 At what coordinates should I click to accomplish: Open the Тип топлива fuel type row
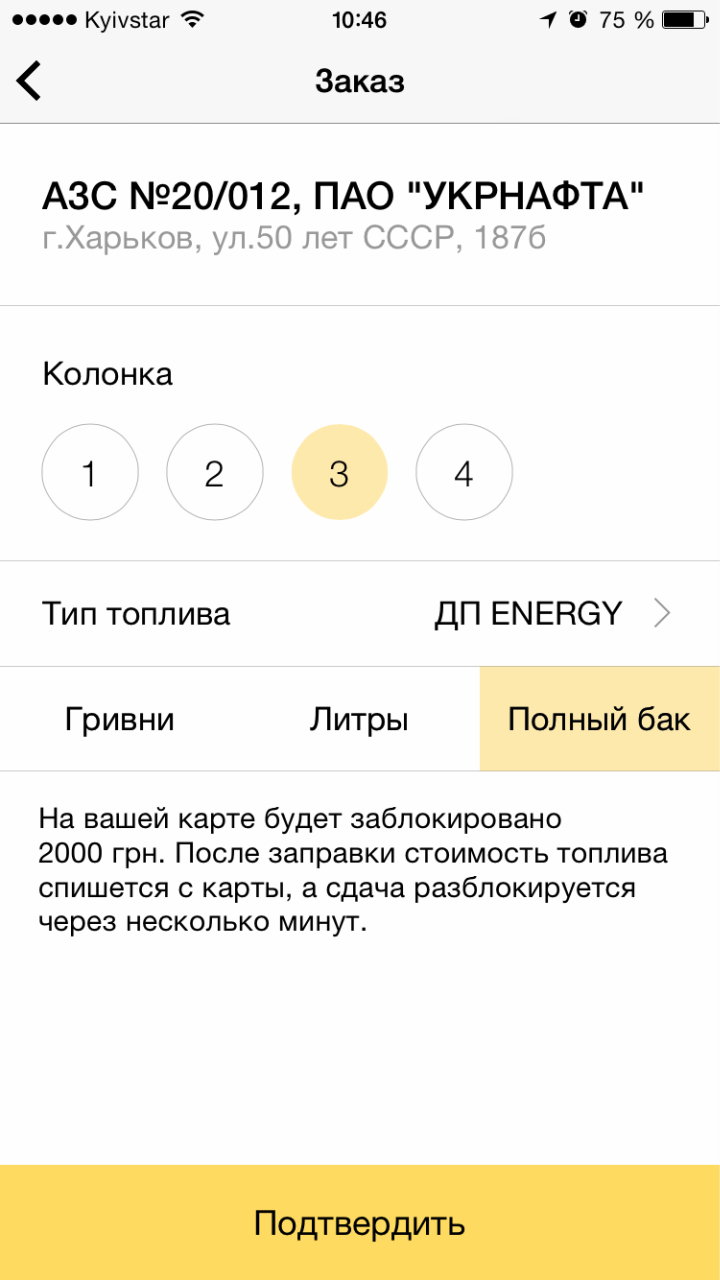pos(360,613)
